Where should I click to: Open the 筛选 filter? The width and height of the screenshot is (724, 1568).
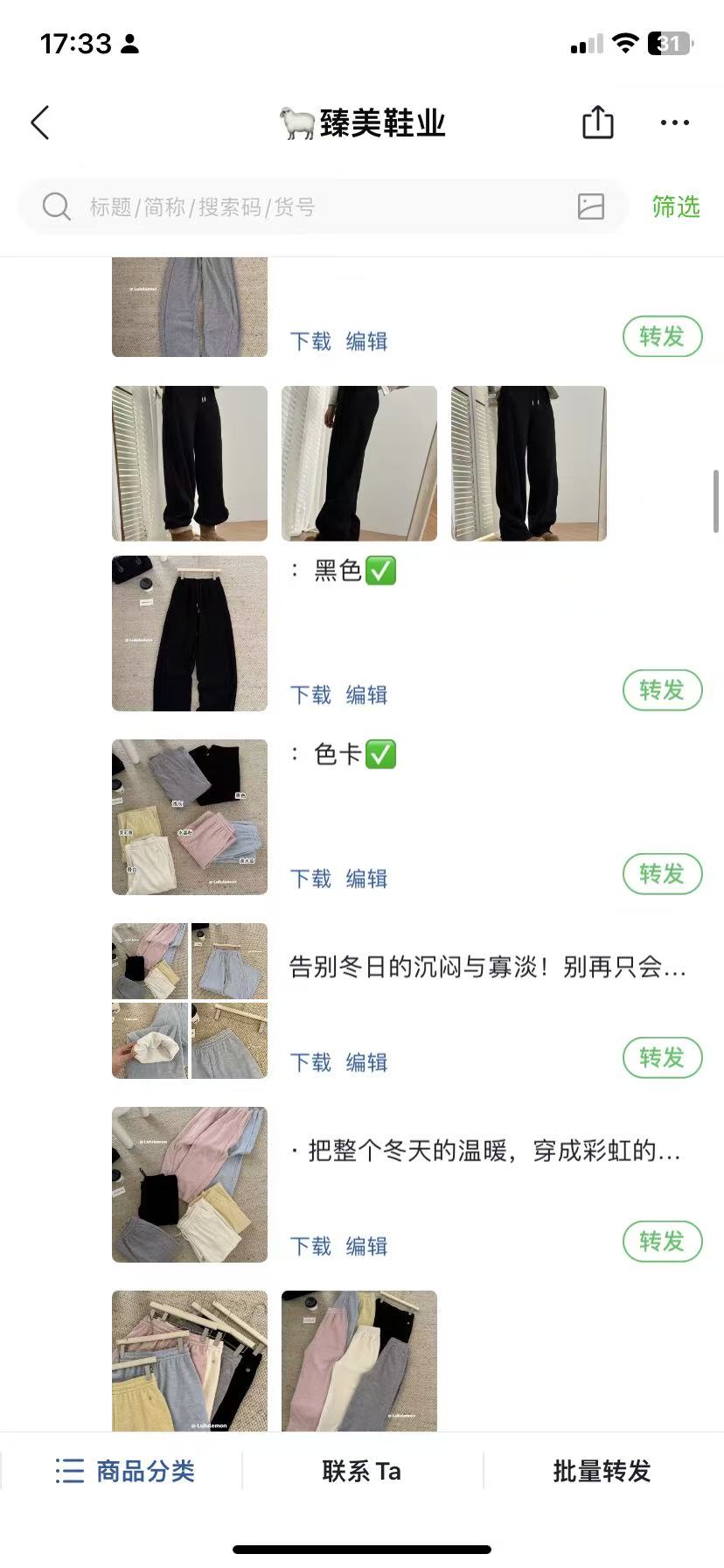675,206
